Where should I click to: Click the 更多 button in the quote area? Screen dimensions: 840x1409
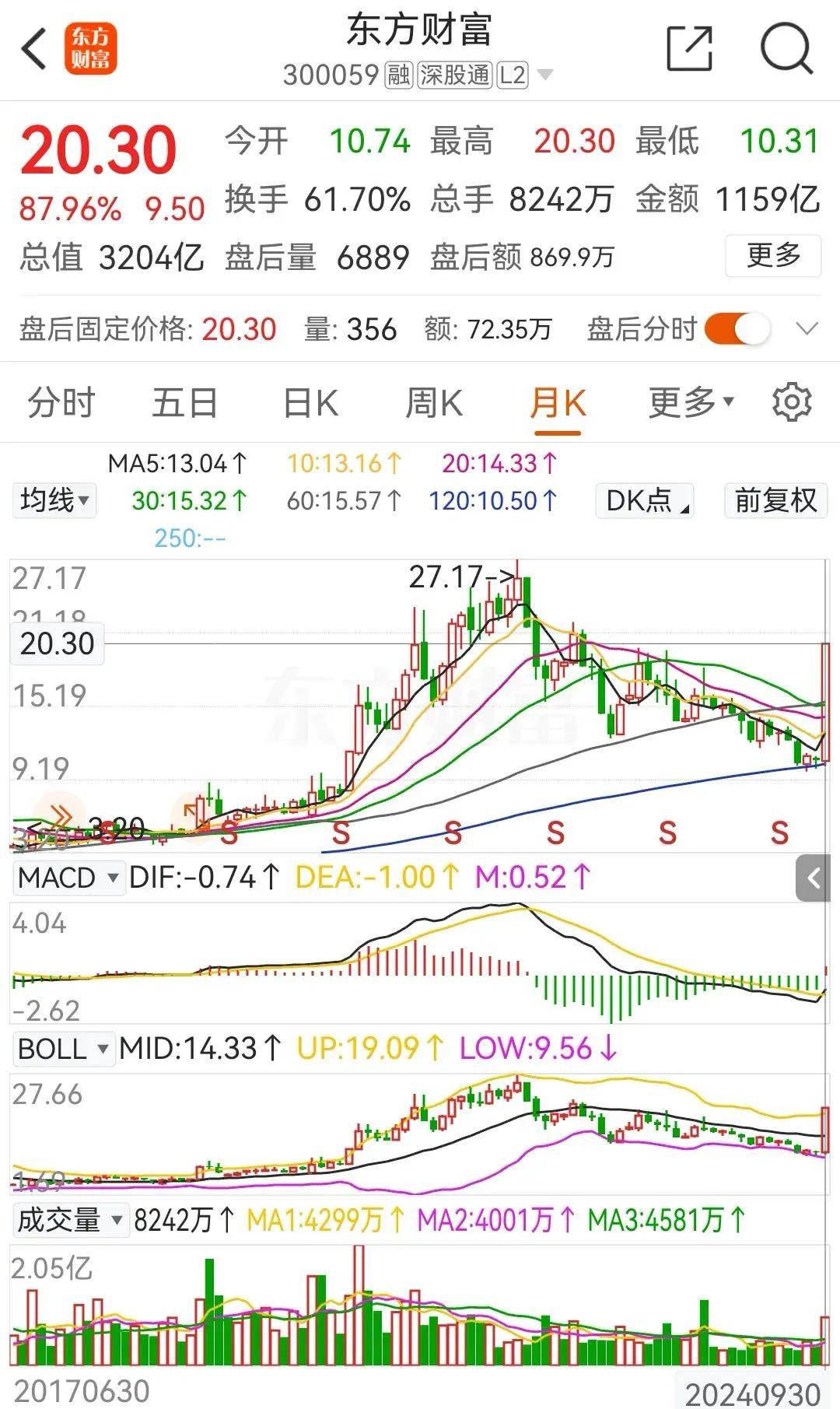point(773,254)
